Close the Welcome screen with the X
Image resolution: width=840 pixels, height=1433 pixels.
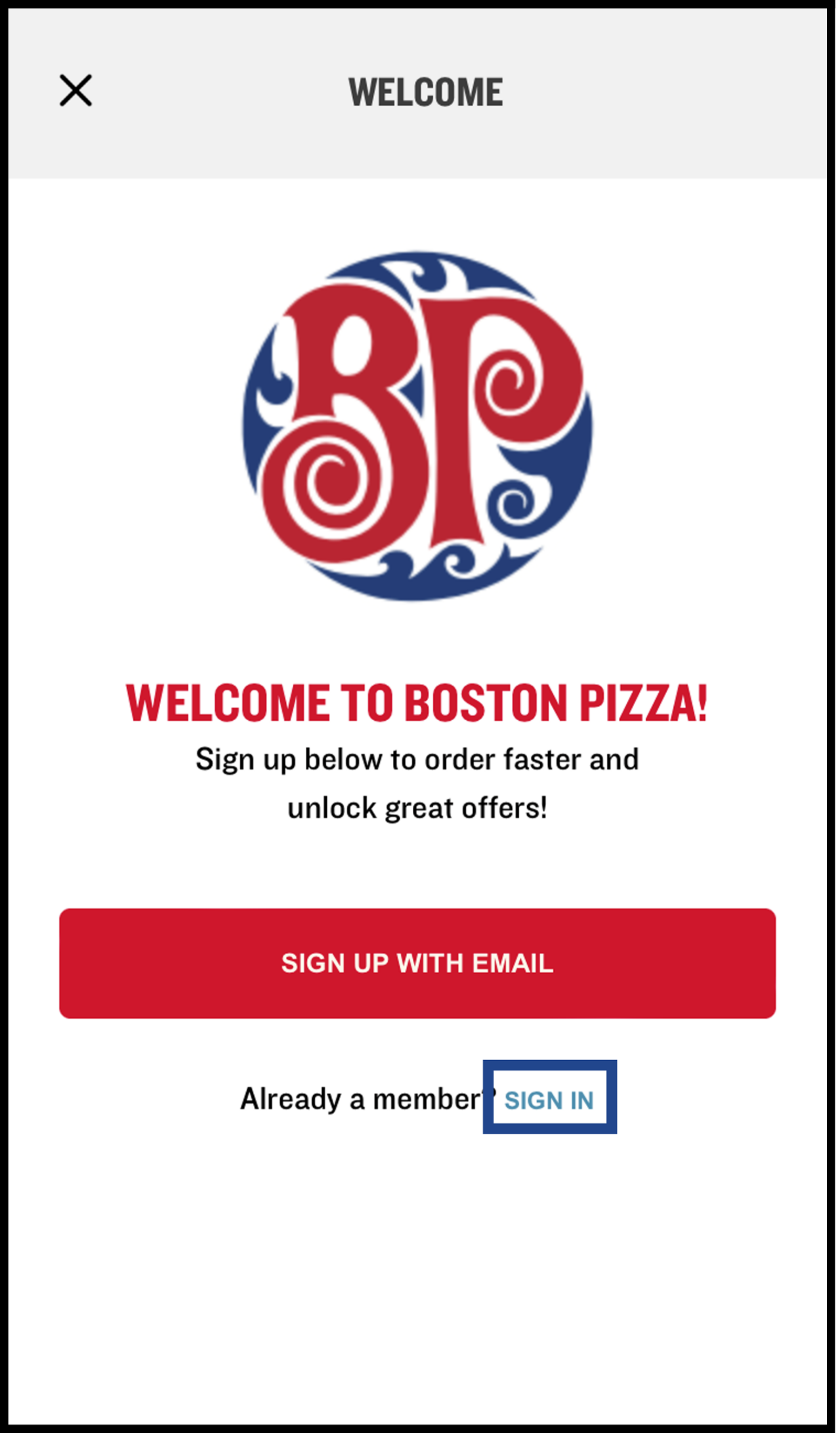(x=75, y=91)
